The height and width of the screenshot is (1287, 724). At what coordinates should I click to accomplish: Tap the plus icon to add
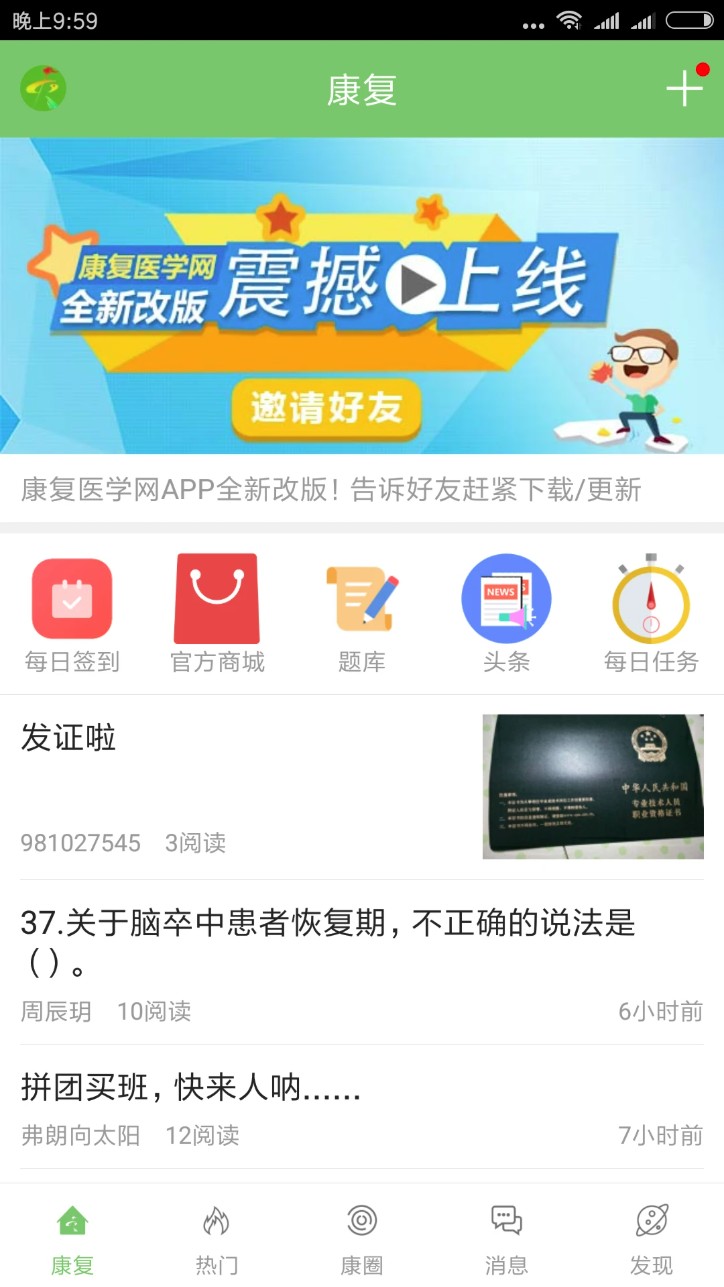tap(684, 89)
